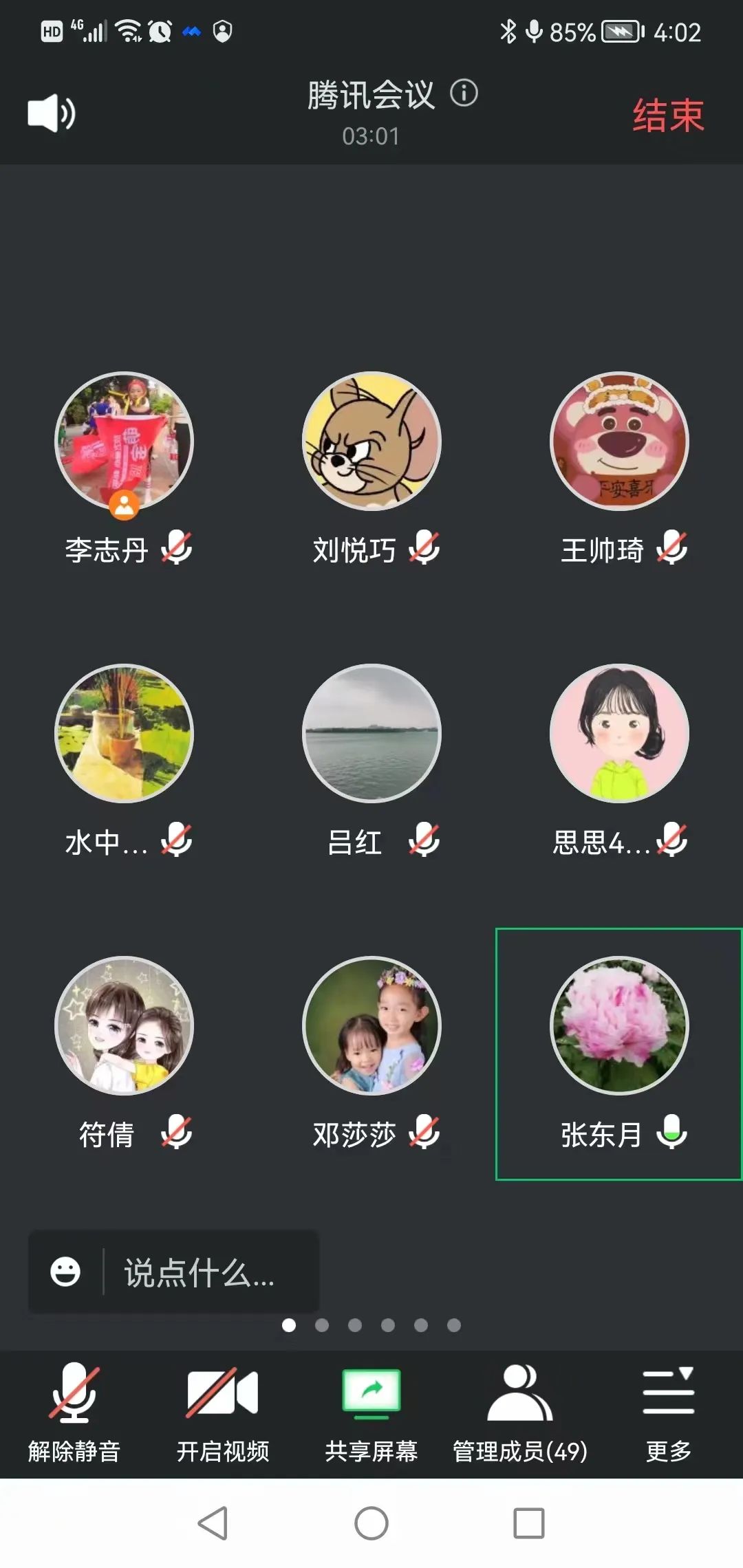Select participant 邓莎莎

(x=371, y=1025)
